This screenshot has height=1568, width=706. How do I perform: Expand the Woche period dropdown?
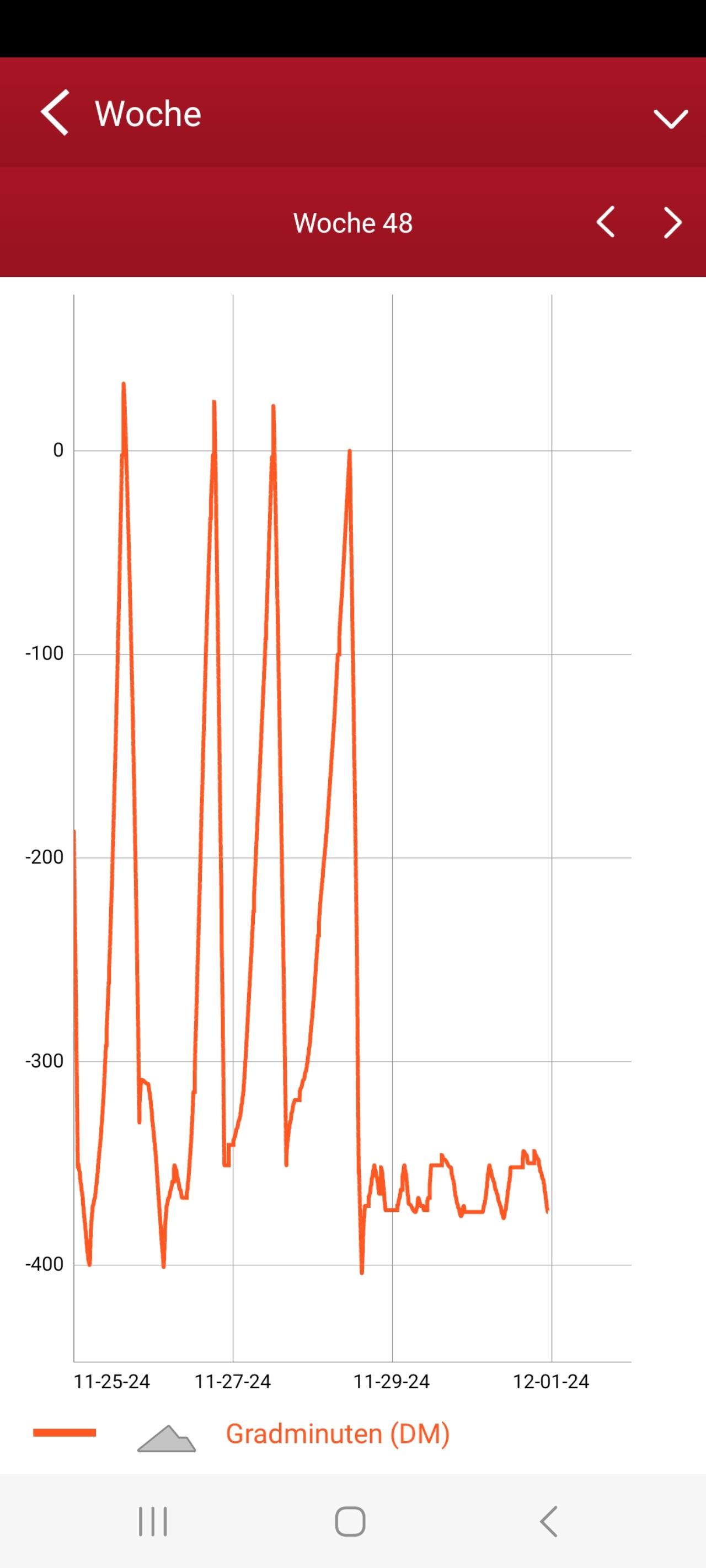tap(671, 119)
